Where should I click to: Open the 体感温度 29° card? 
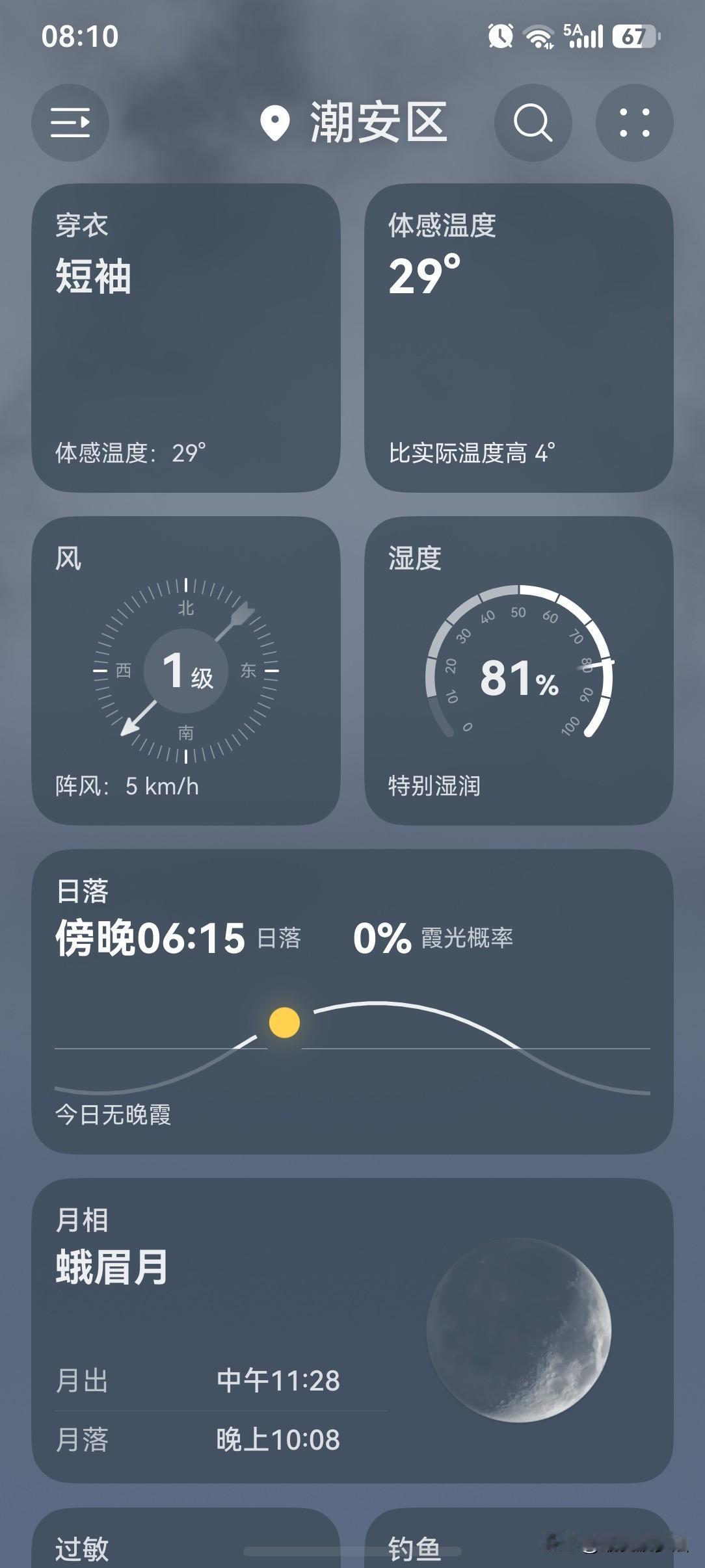tap(519, 338)
